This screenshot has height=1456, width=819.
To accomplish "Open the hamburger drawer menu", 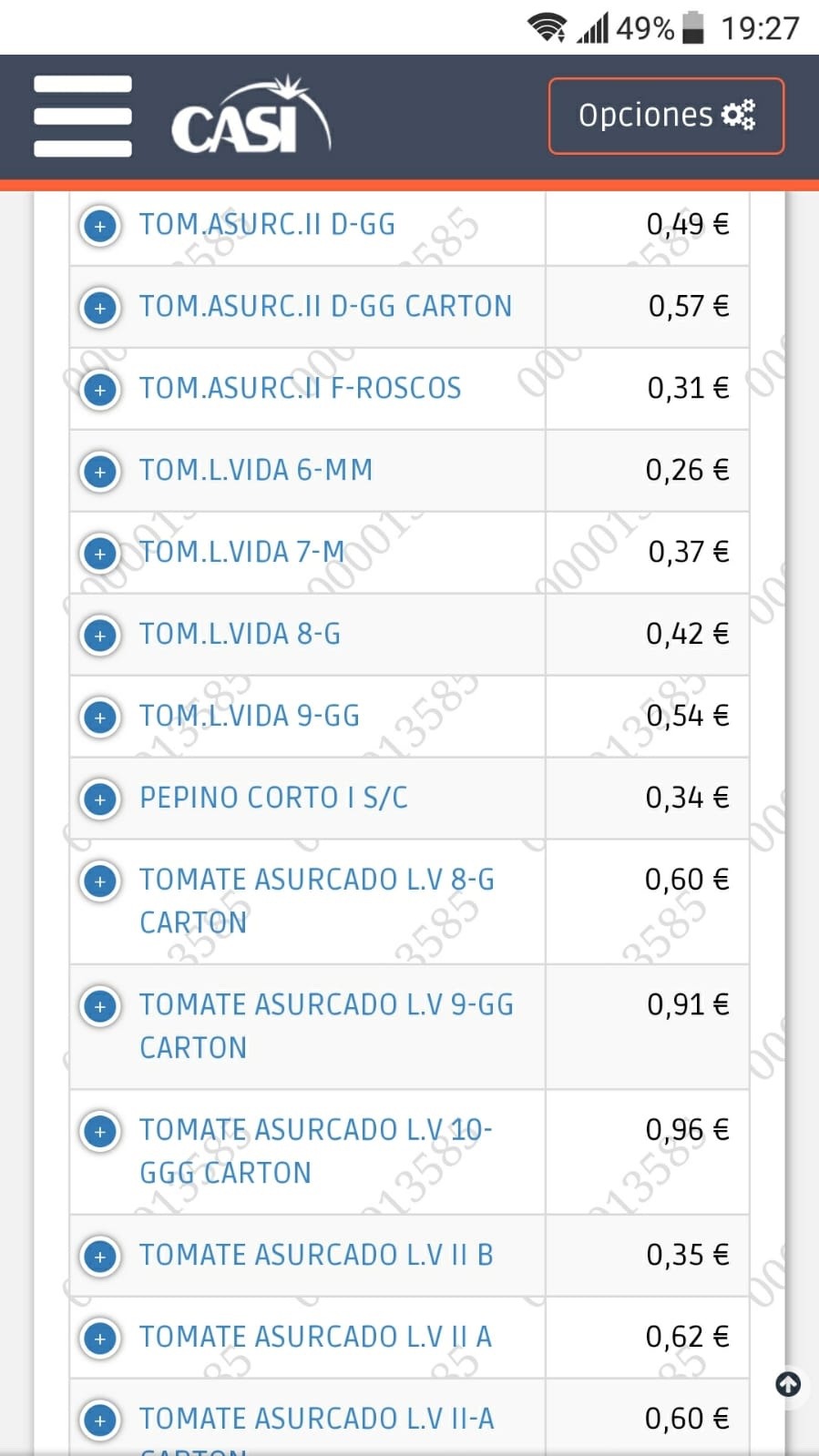I will click(83, 117).
